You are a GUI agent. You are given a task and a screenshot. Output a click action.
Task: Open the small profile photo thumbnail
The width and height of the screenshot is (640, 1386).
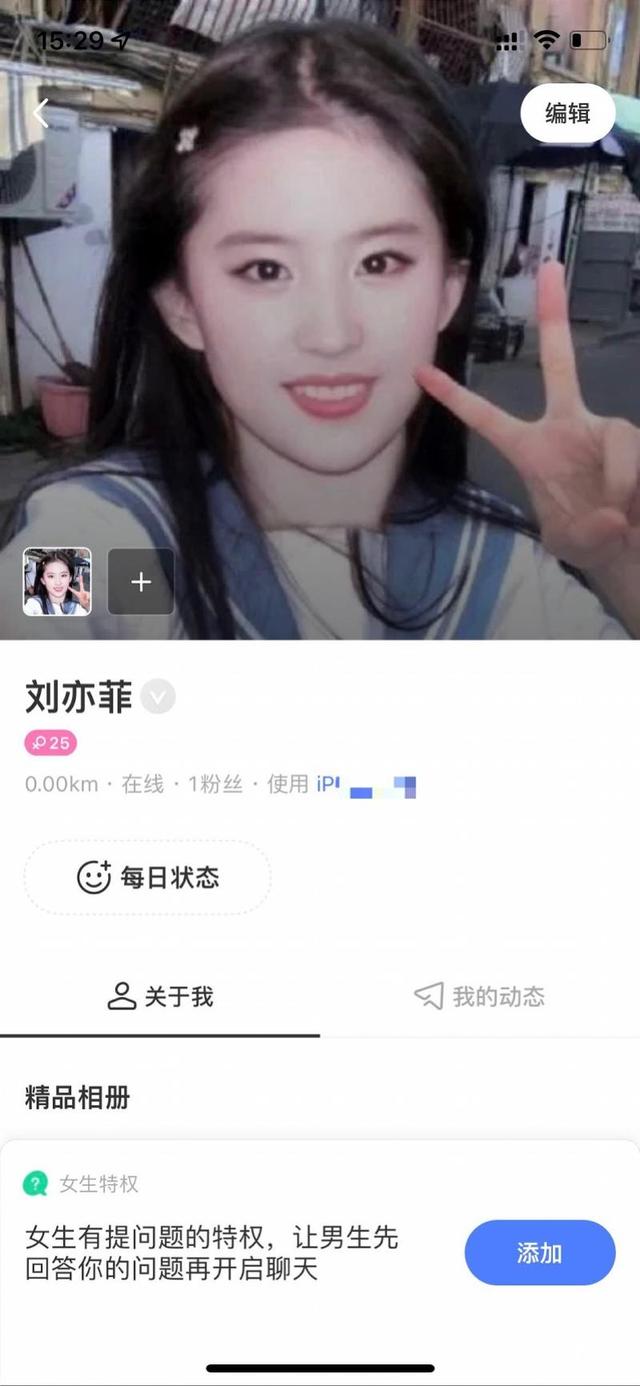pos(57,581)
